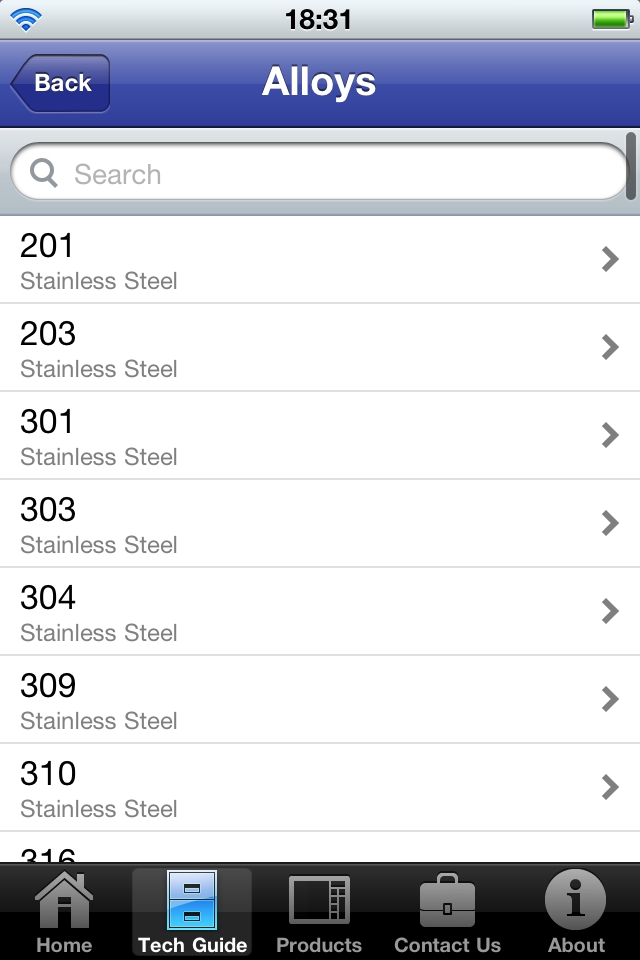
Task: Select the Tech Guide tab
Action: (x=192, y=912)
